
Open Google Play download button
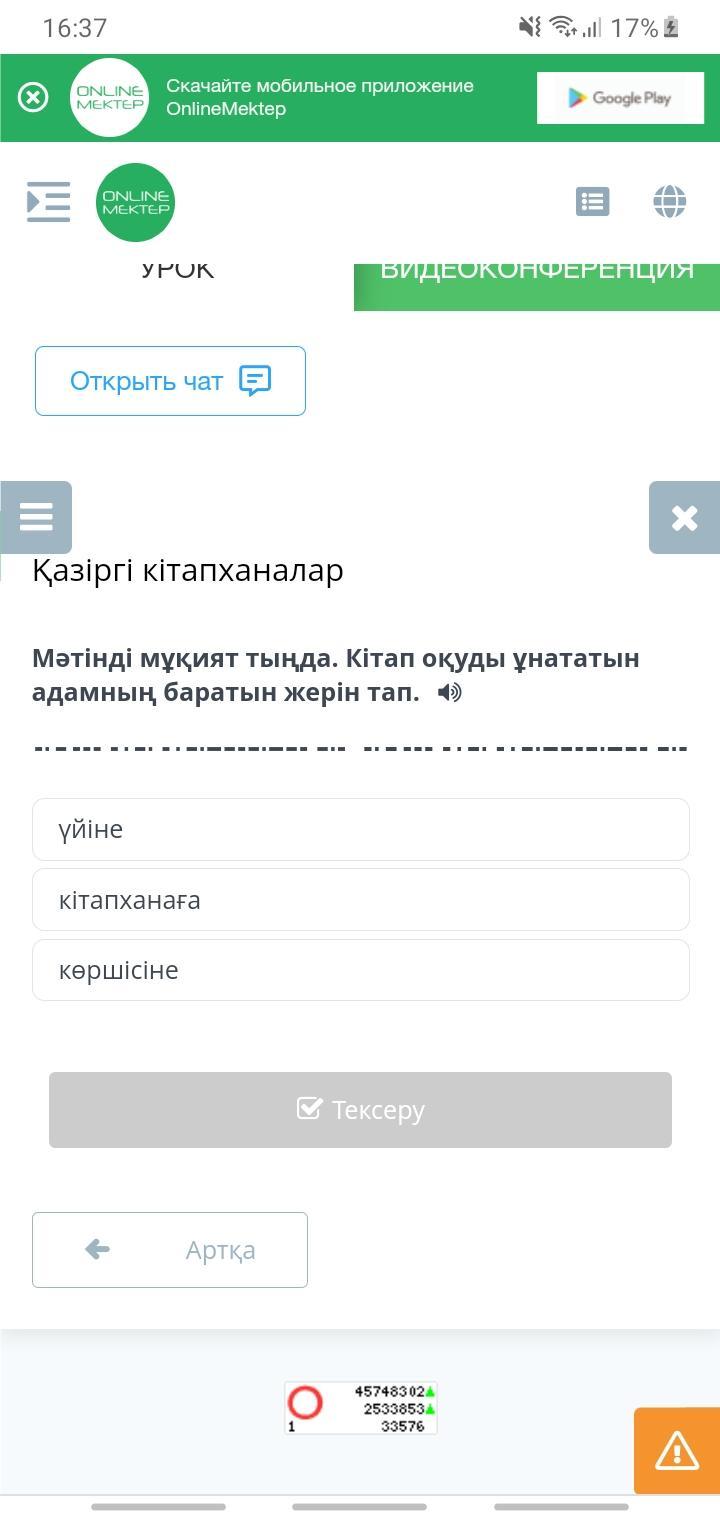tap(620, 98)
